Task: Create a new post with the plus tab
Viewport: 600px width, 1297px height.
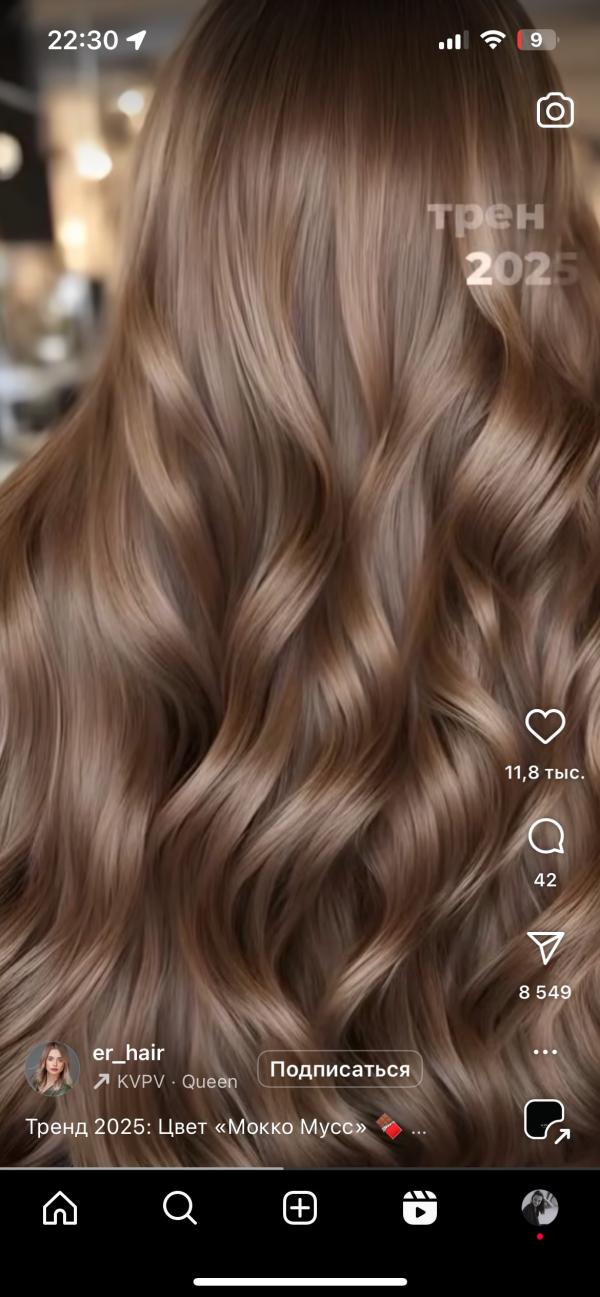Action: coord(300,1209)
